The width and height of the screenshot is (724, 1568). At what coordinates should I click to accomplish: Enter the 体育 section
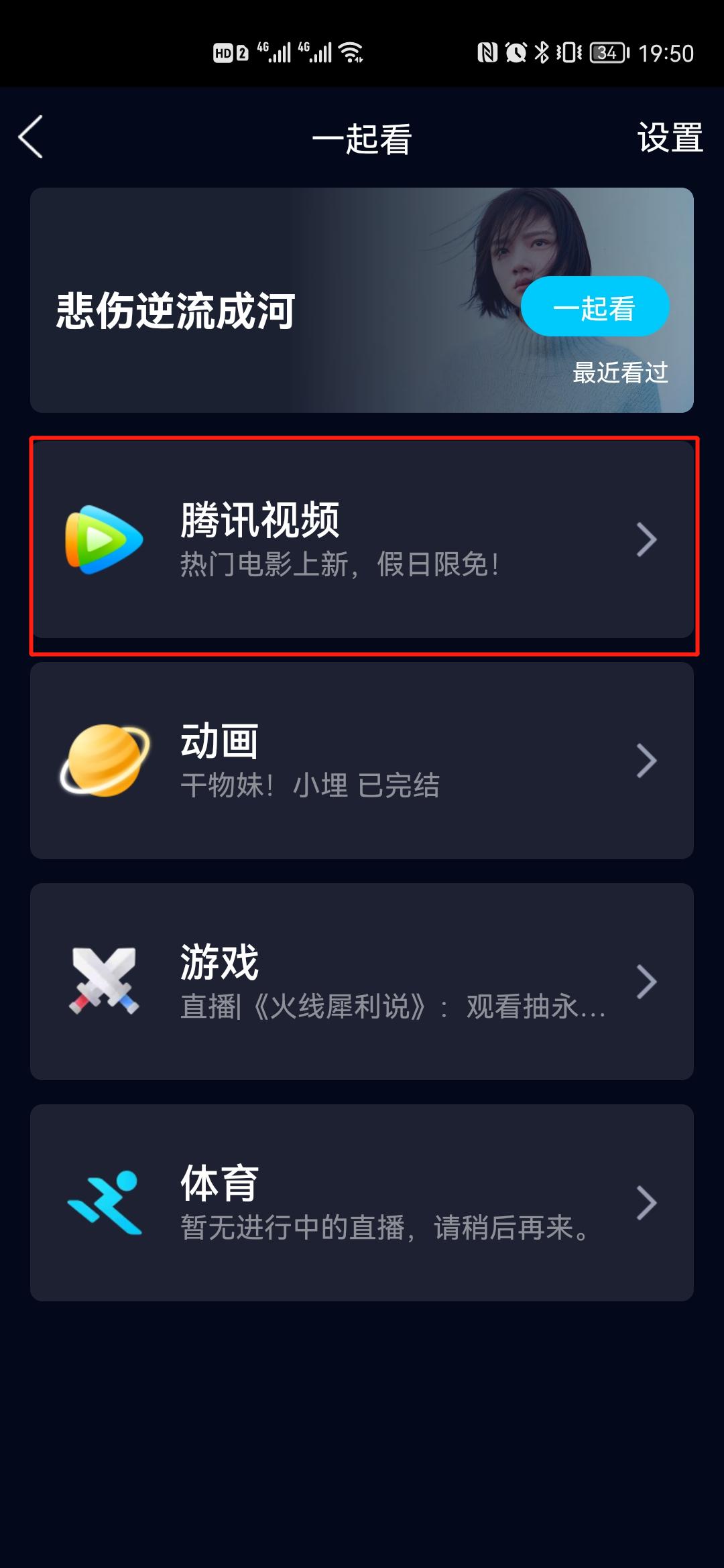[362, 1203]
